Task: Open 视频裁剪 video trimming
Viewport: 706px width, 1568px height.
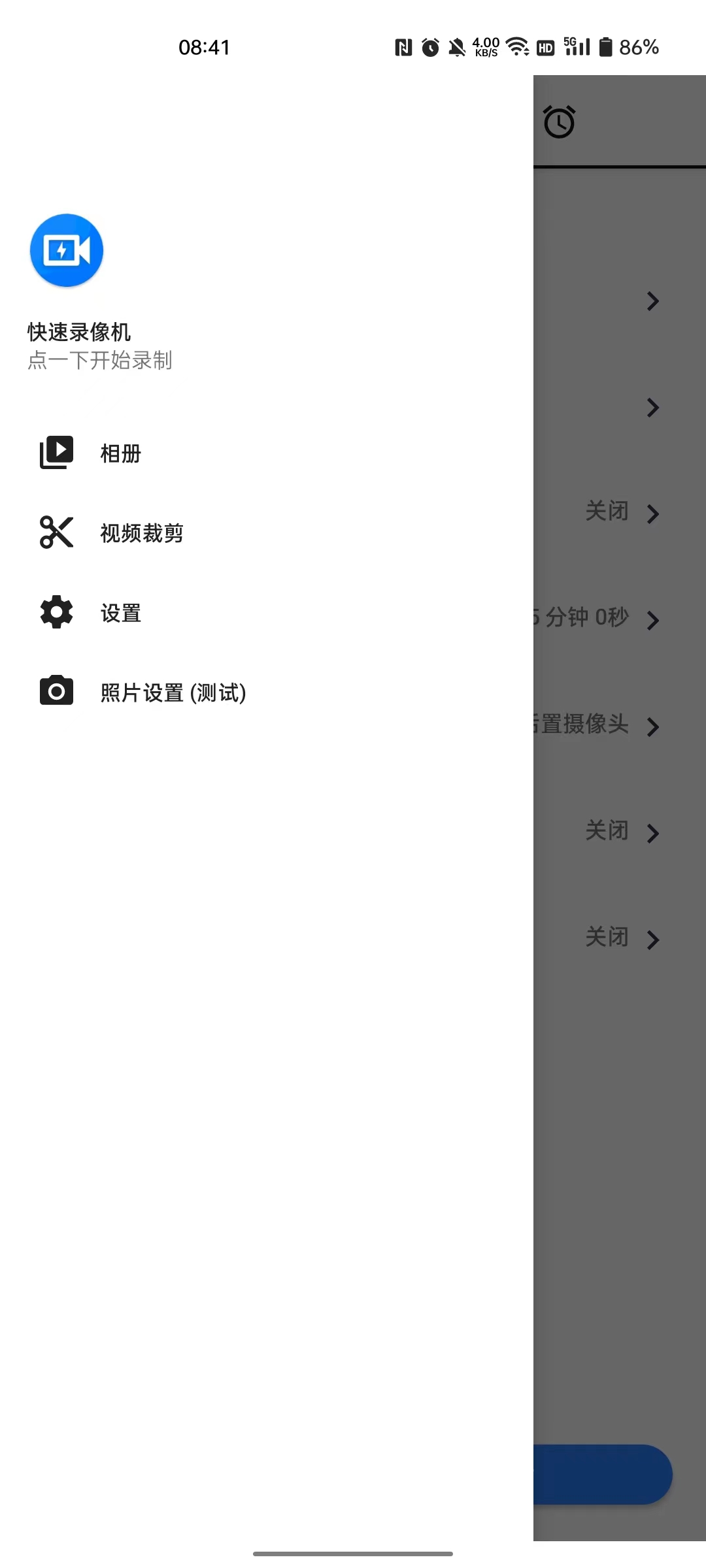Action: pos(141,533)
